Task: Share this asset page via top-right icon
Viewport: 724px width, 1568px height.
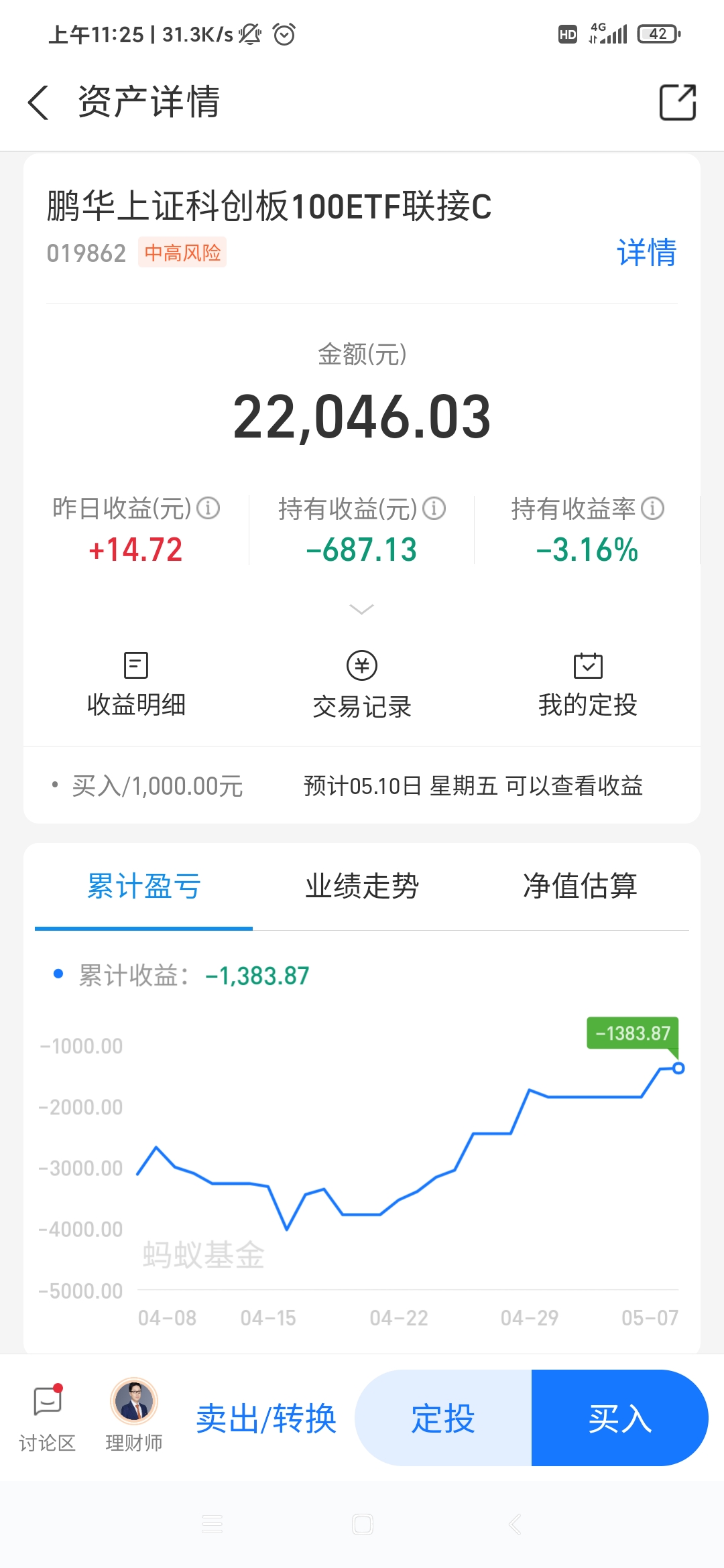Action: click(x=677, y=102)
